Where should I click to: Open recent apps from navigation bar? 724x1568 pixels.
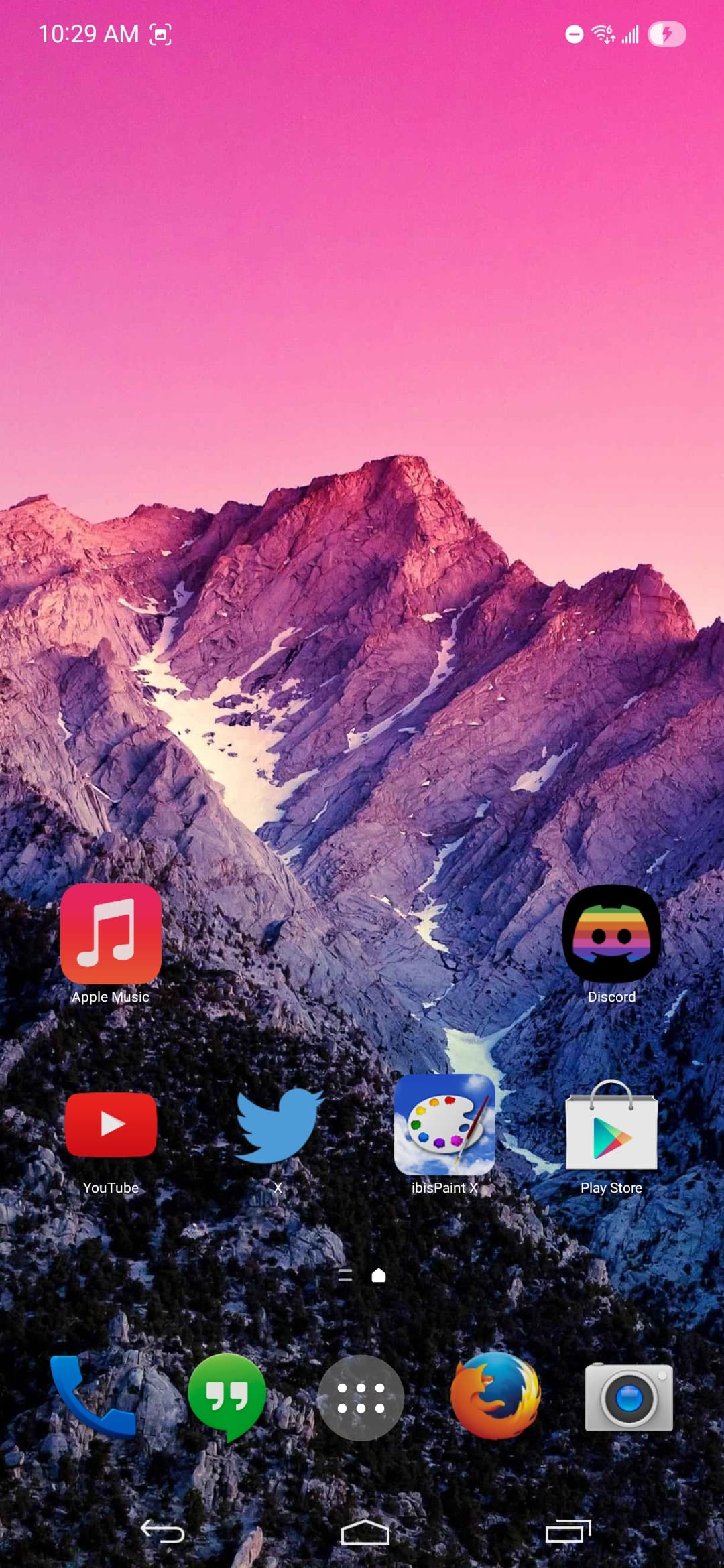568,1532
